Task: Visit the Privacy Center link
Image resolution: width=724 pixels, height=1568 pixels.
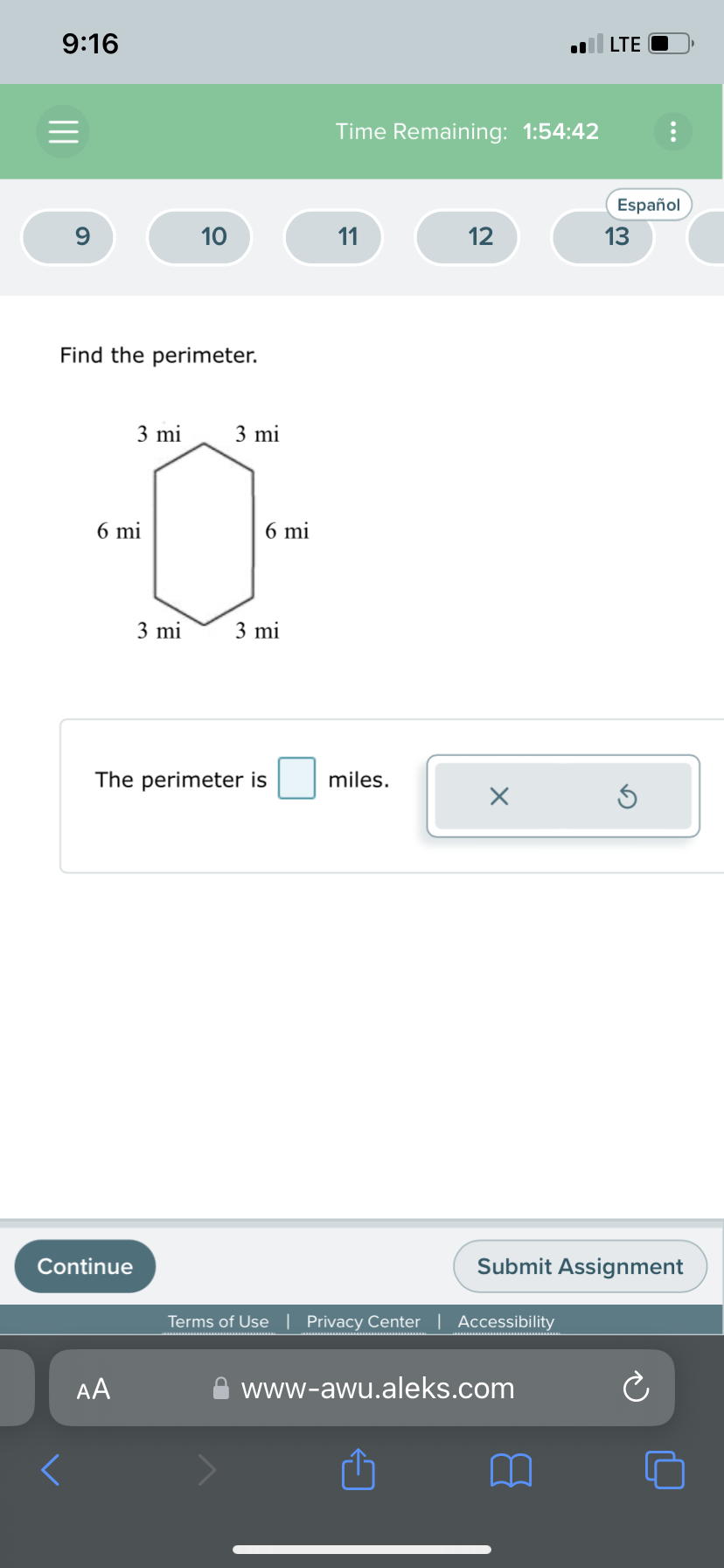Action: (363, 1321)
